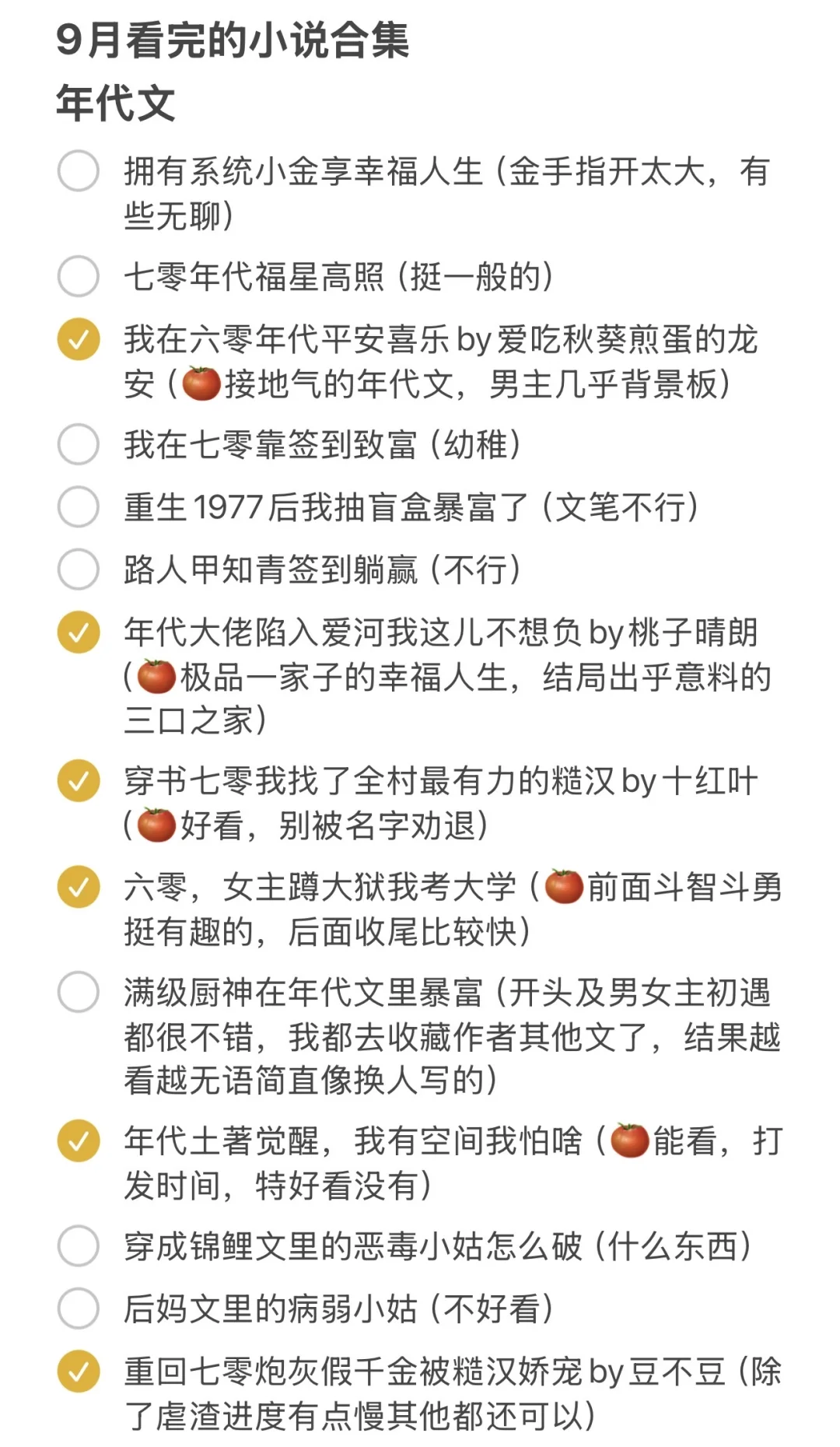Untick 穿书七零我找了全村最有力的糙汉
This screenshot has width=840, height=1447.
79,781
